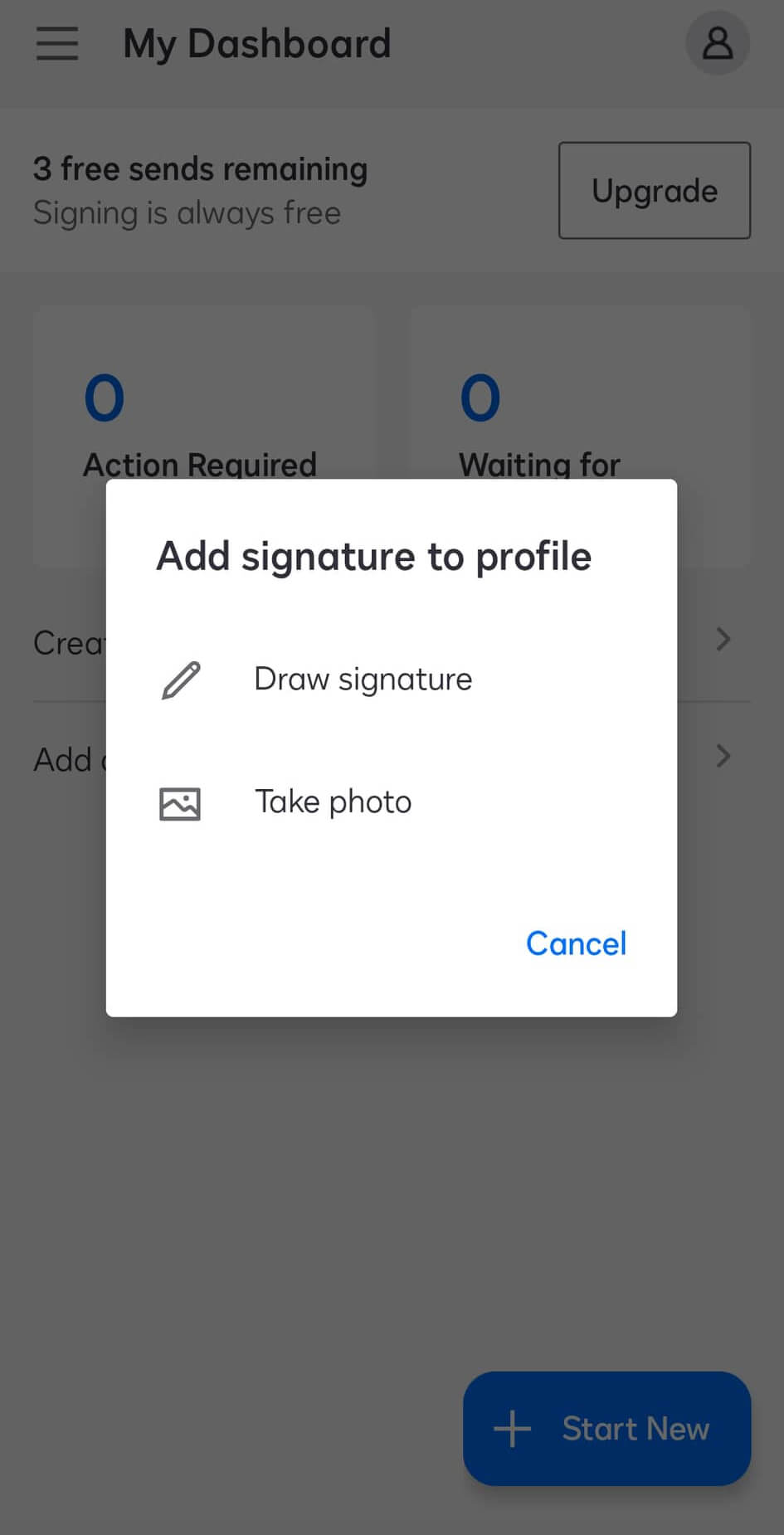Tap the Start New button
Screen dimensions: 784x1535
click(x=605, y=1428)
